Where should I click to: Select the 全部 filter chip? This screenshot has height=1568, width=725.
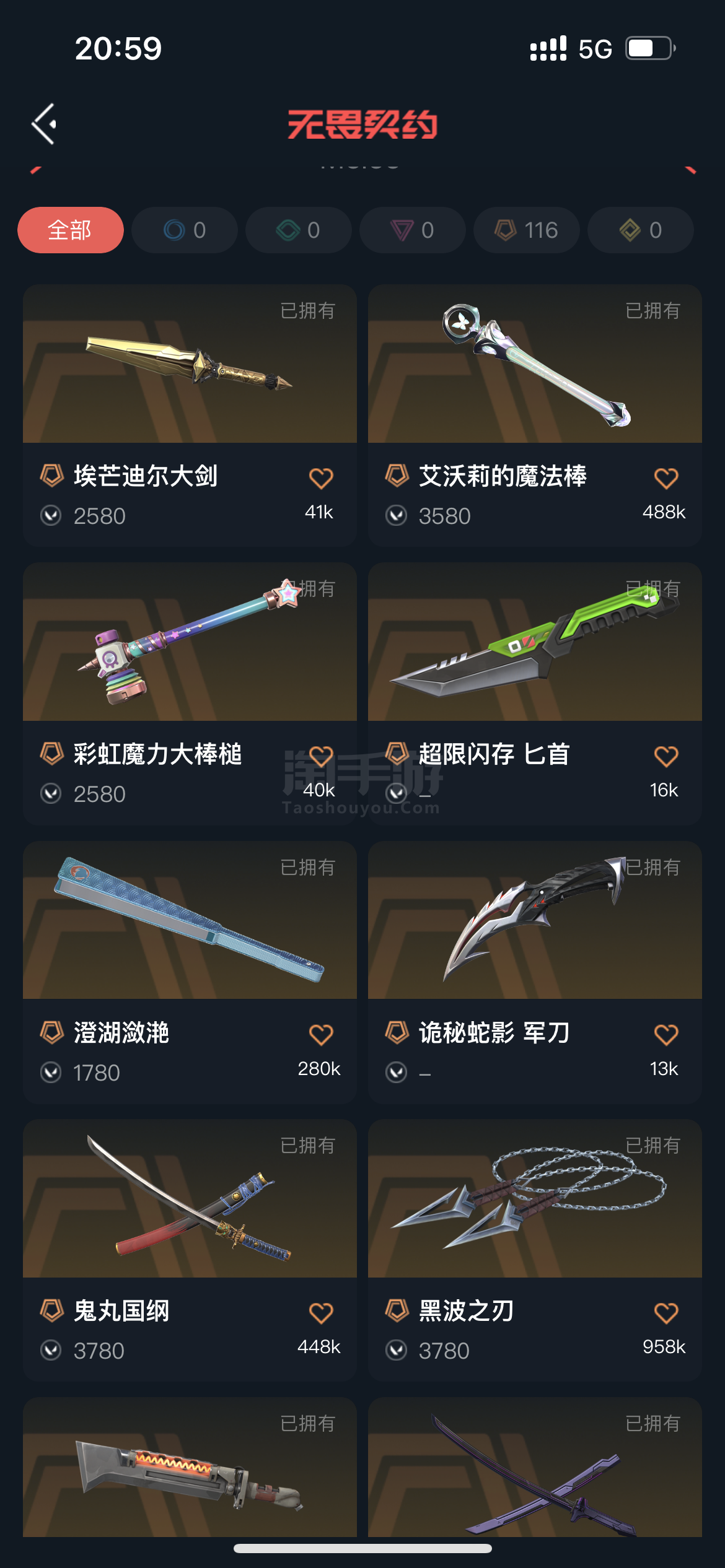coord(71,230)
